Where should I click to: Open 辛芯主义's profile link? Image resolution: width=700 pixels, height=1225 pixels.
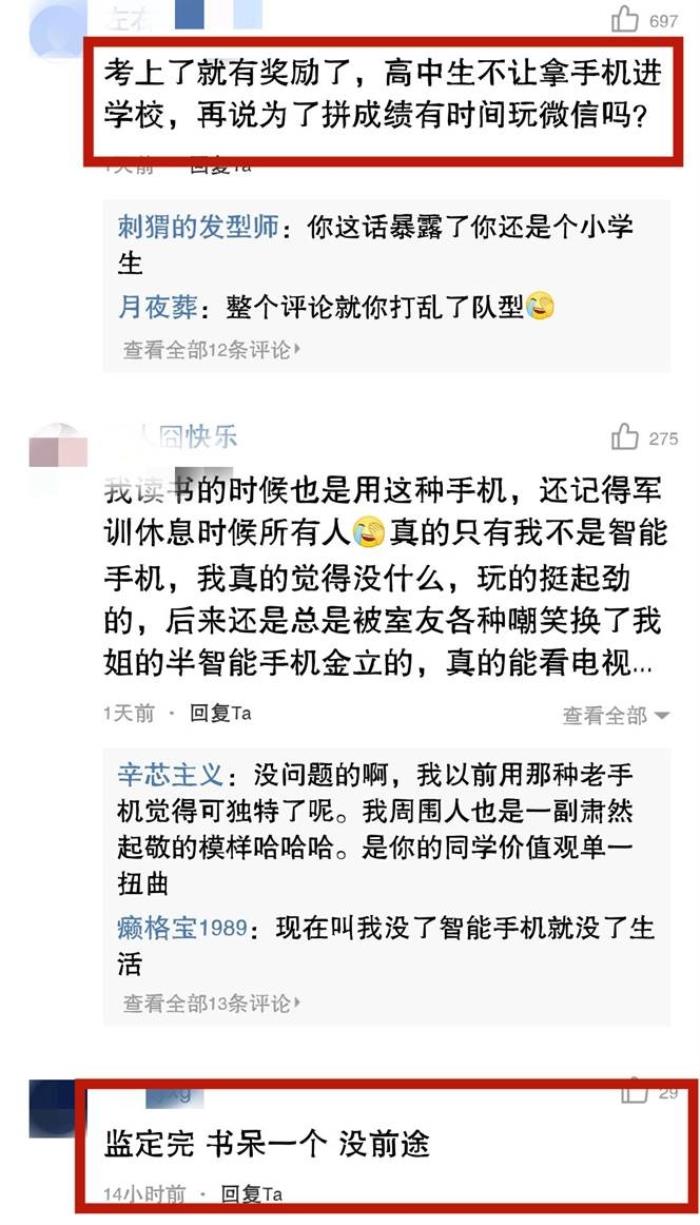[168, 775]
